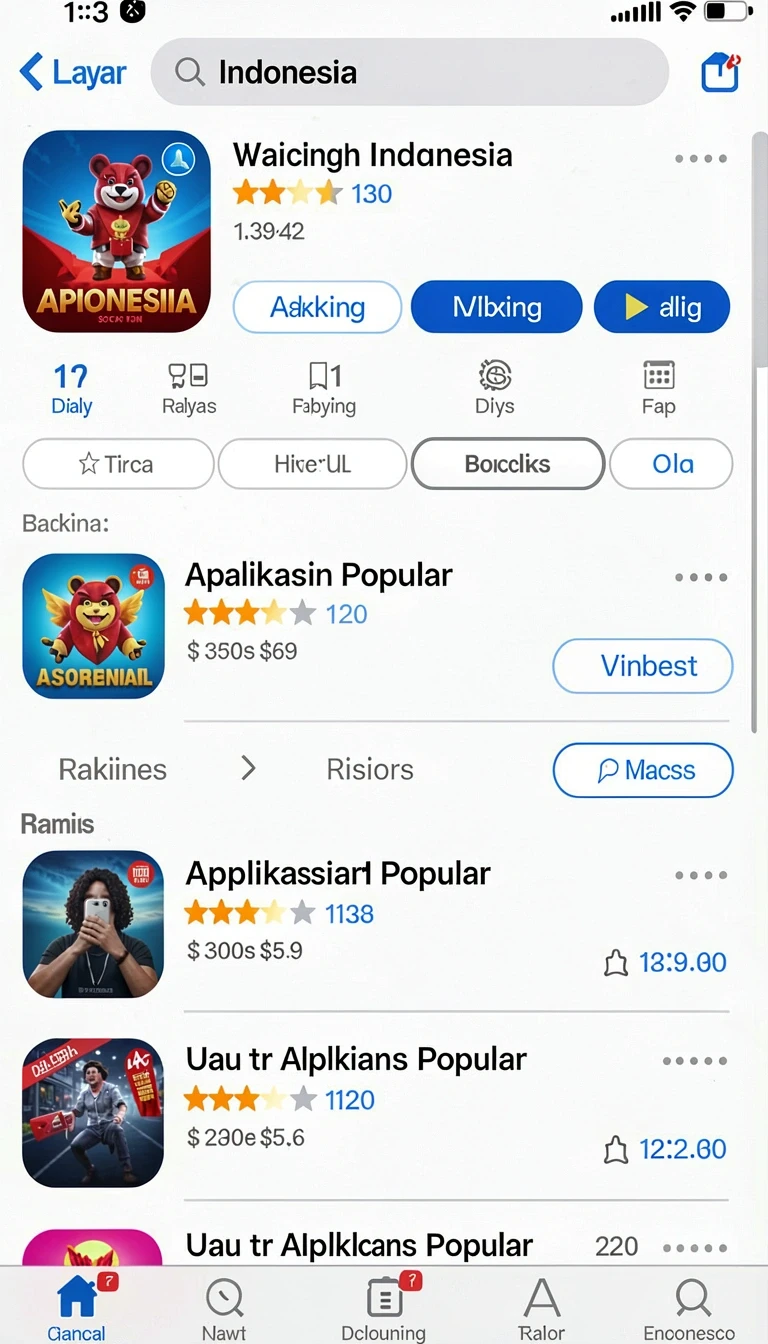
Task: Switch to the Nawt tab
Action: 224,1307
